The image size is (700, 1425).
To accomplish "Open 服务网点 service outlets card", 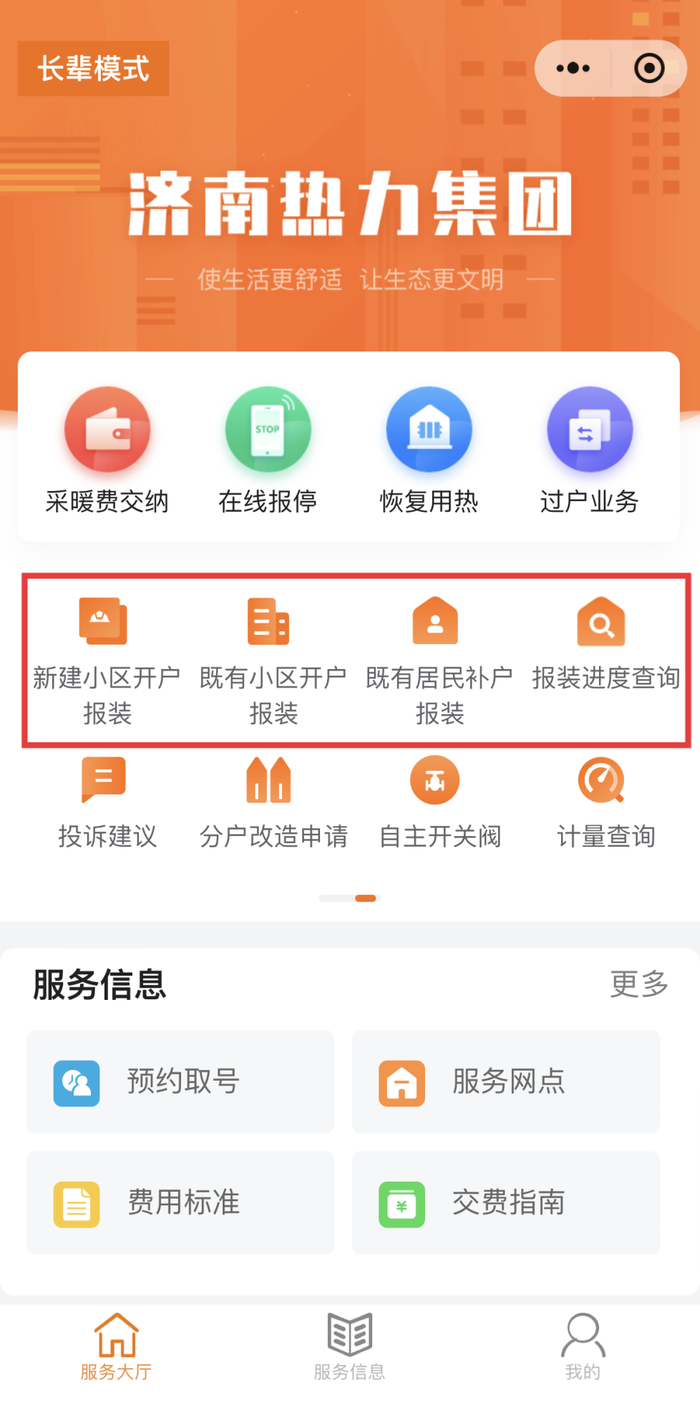I will [x=506, y=1082].
